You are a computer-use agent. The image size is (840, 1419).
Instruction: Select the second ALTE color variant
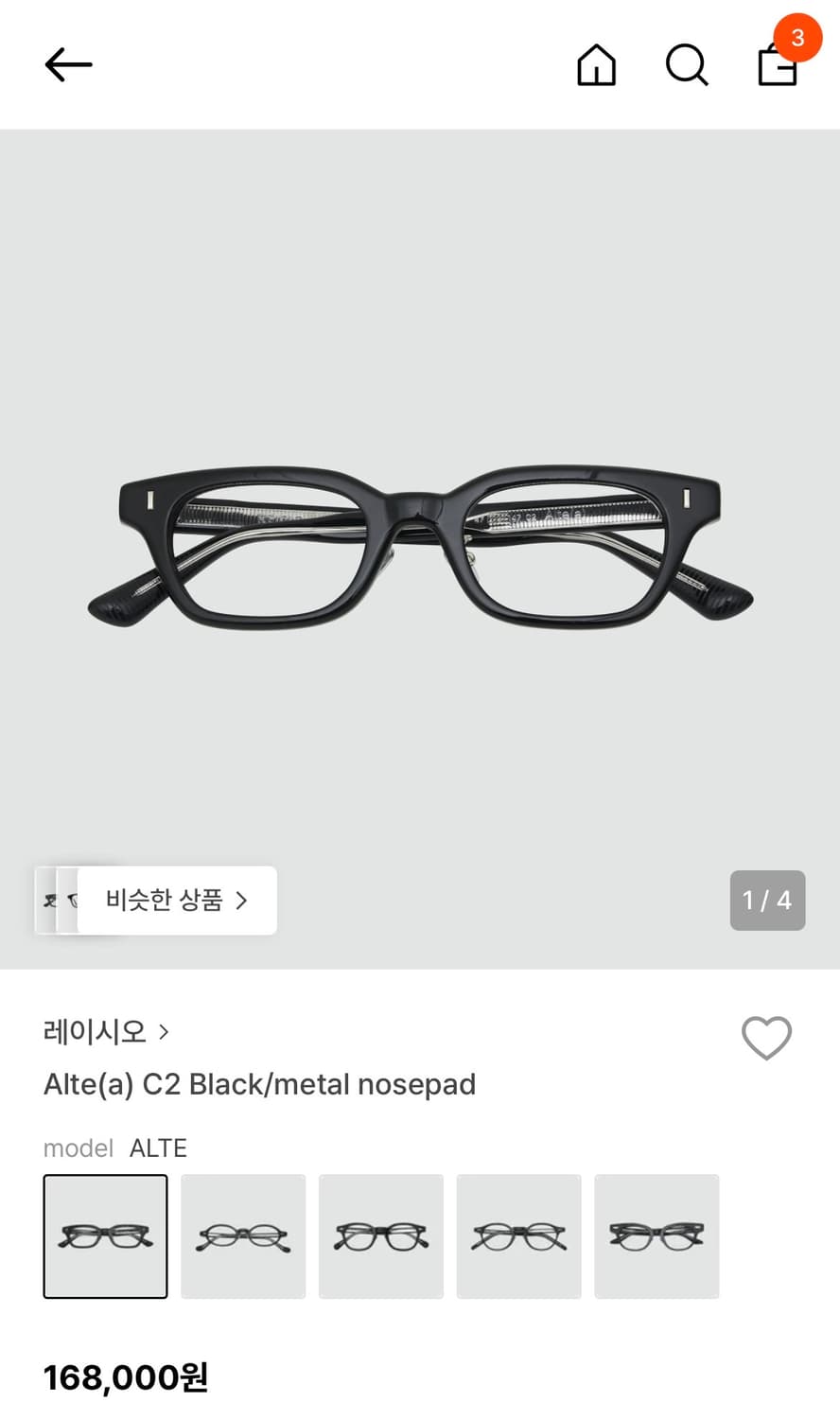click(243, 1236)
